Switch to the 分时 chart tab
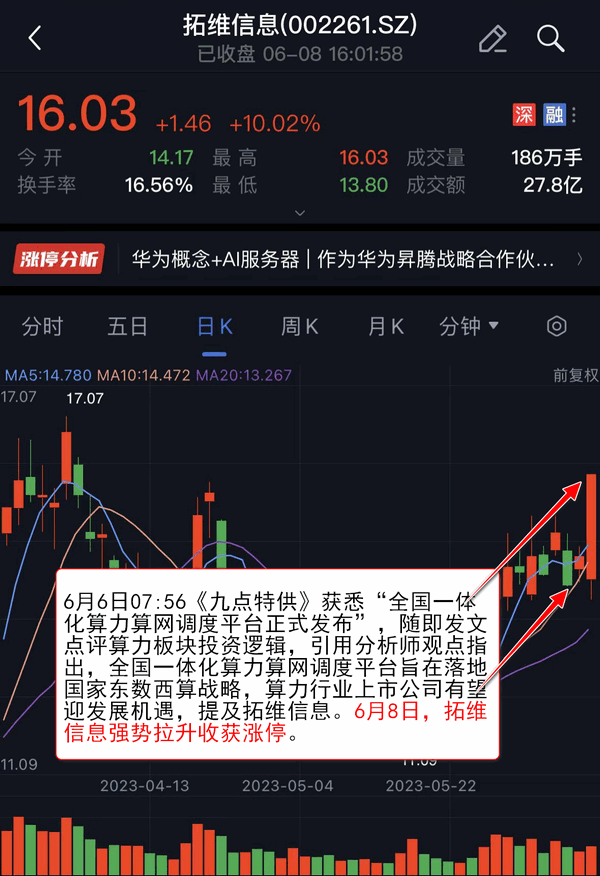This screenshot has height=876, width=600. 42,326
